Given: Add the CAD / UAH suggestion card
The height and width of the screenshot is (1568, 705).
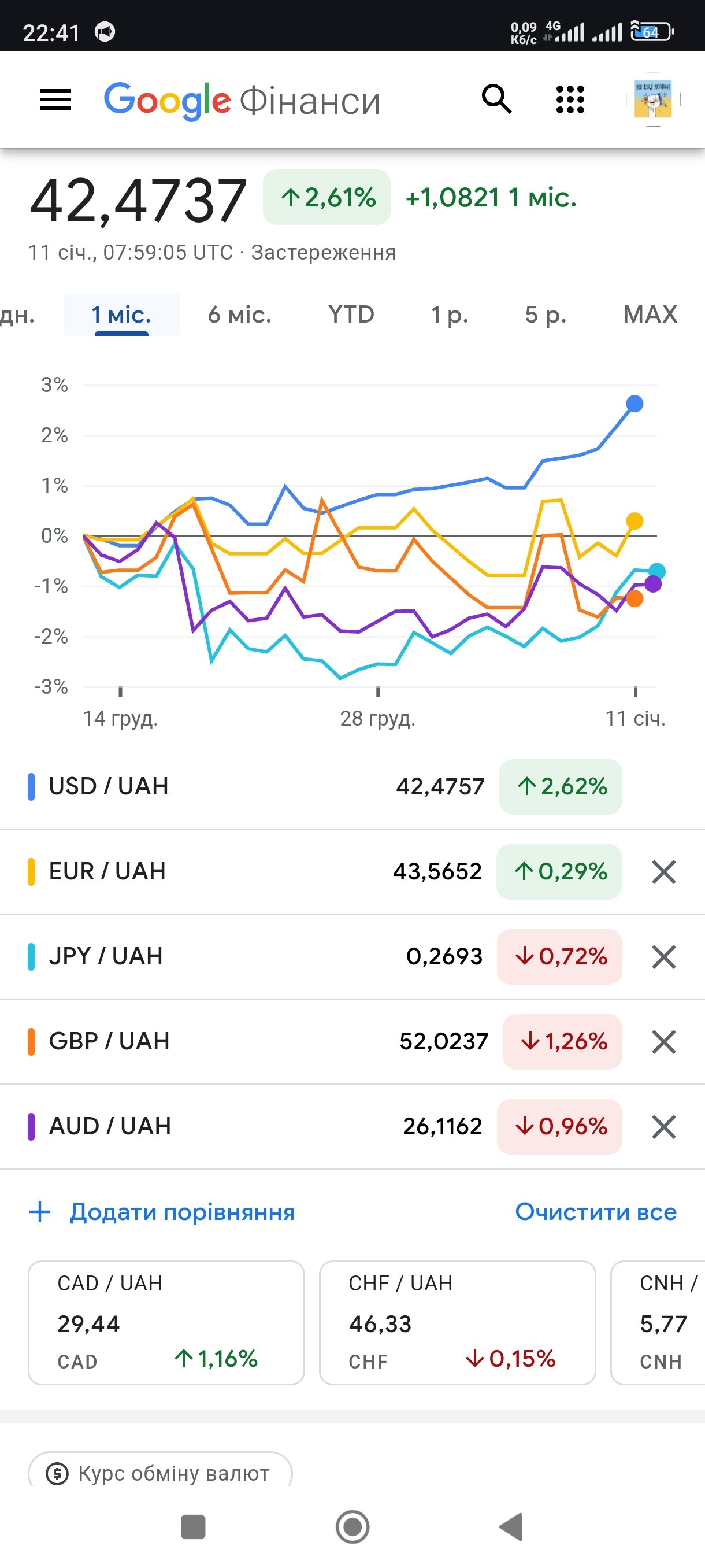Looking at the screenshot, I should (166, 1322).
